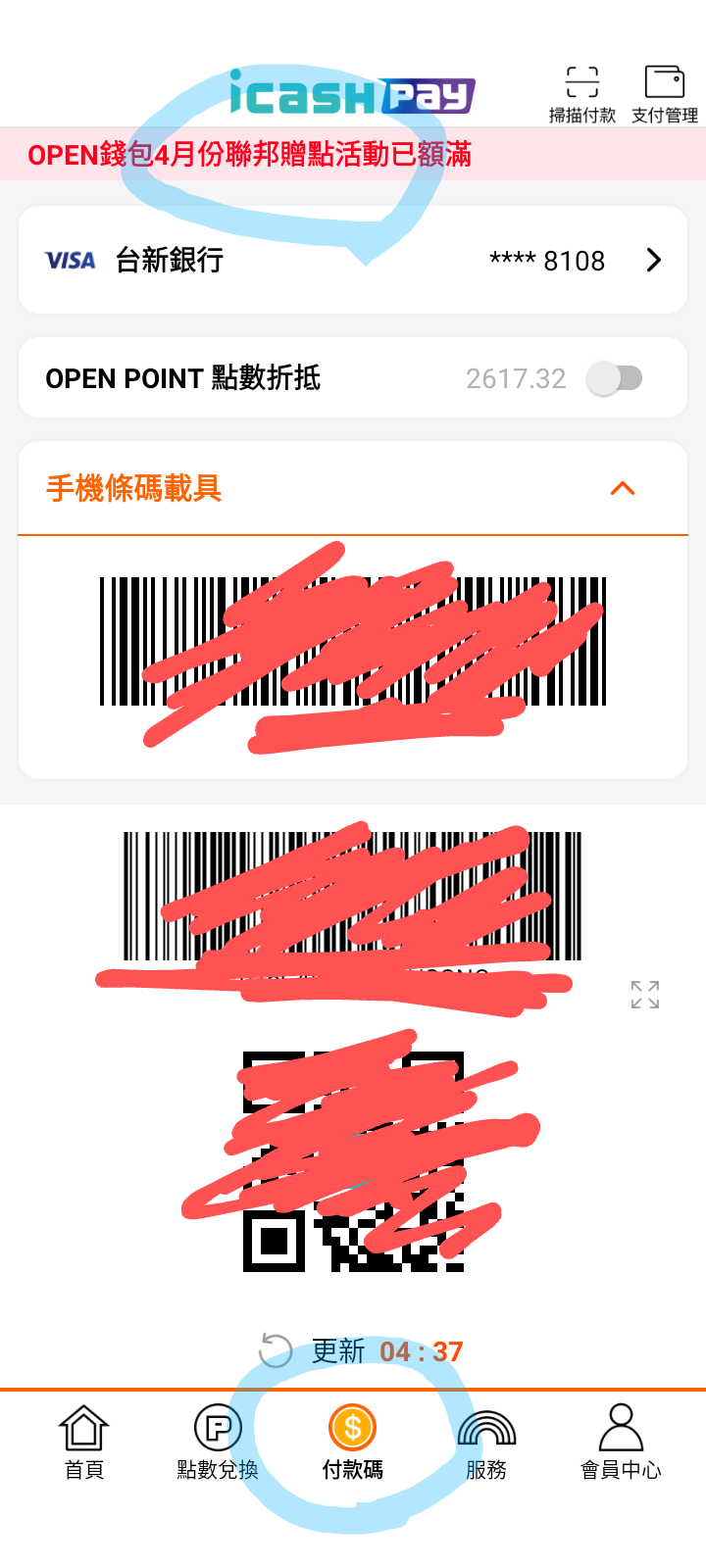
Task: Tap the OPEN錢包 promotion banner
Action: [353, 154]
